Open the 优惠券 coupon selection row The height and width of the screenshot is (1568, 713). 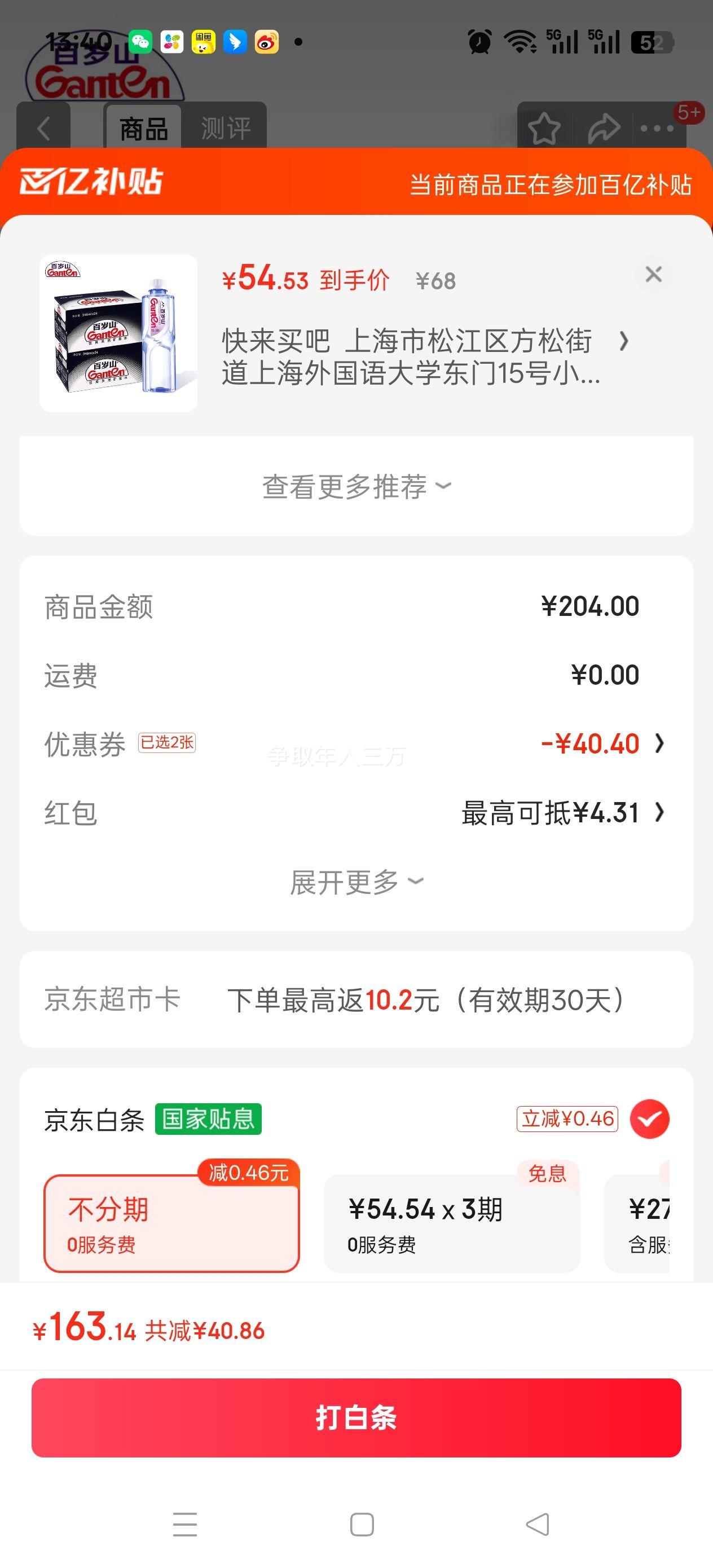point(356,743)
